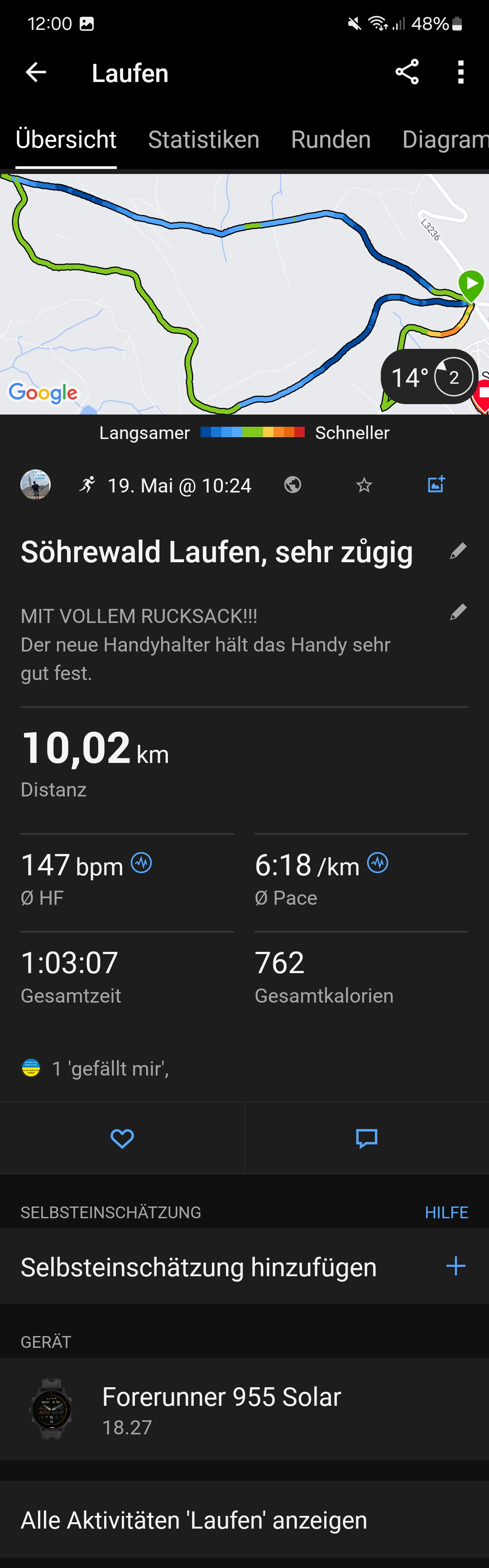Viewport: 489px width, 1568px height.
Task: Open HILFE for Selbsteinschätzung
Action: (446, 1212)
